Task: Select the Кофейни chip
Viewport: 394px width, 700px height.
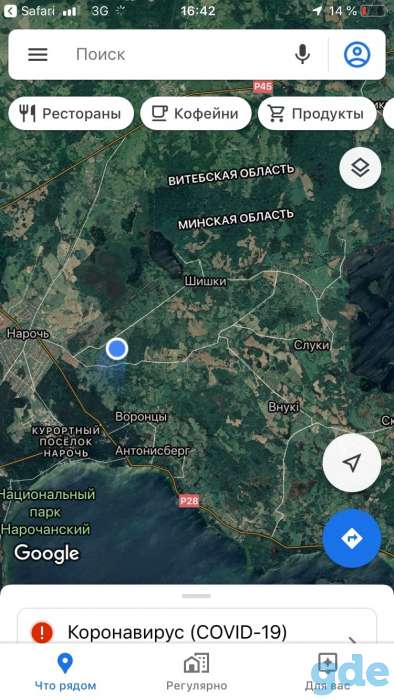Action: [196, 114]
